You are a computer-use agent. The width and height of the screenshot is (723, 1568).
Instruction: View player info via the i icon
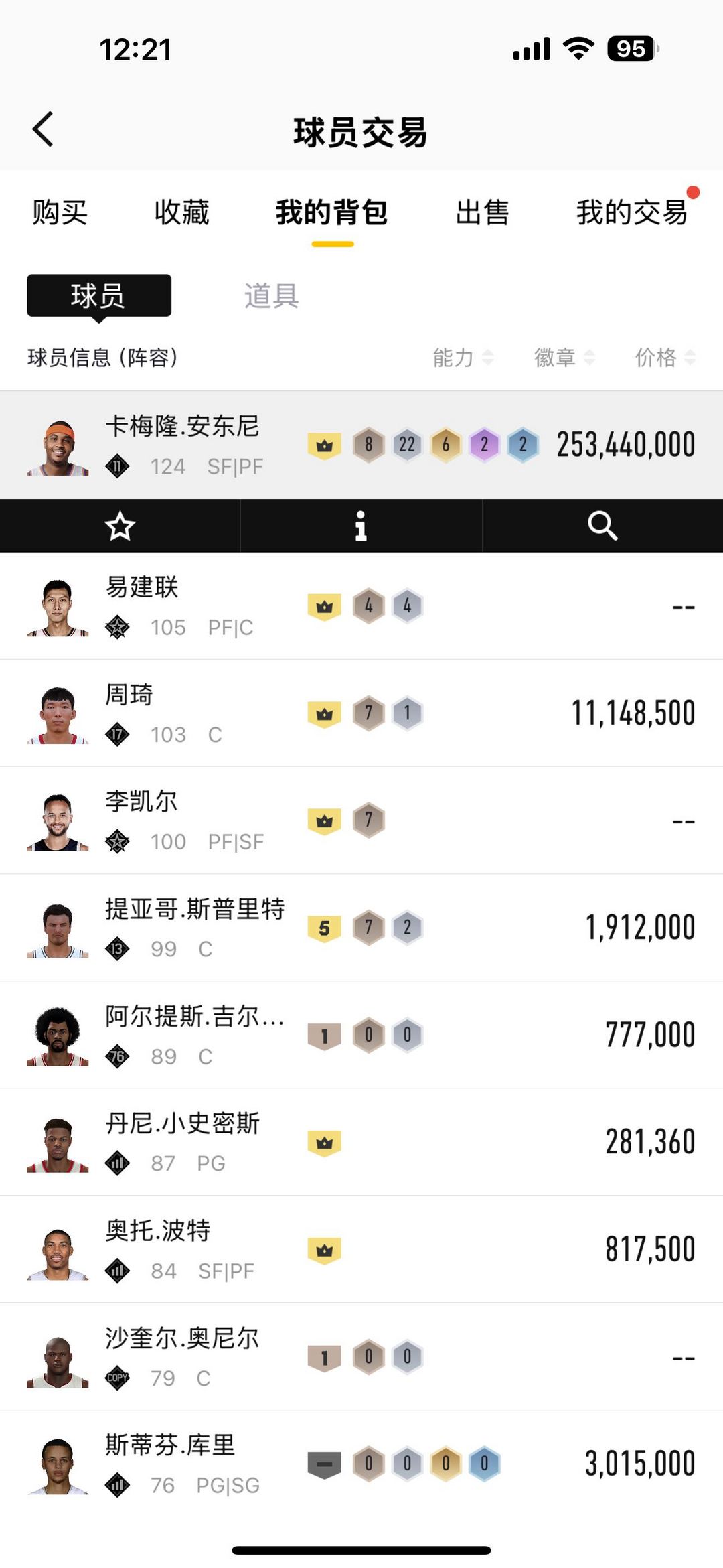(x=361, y=526)
